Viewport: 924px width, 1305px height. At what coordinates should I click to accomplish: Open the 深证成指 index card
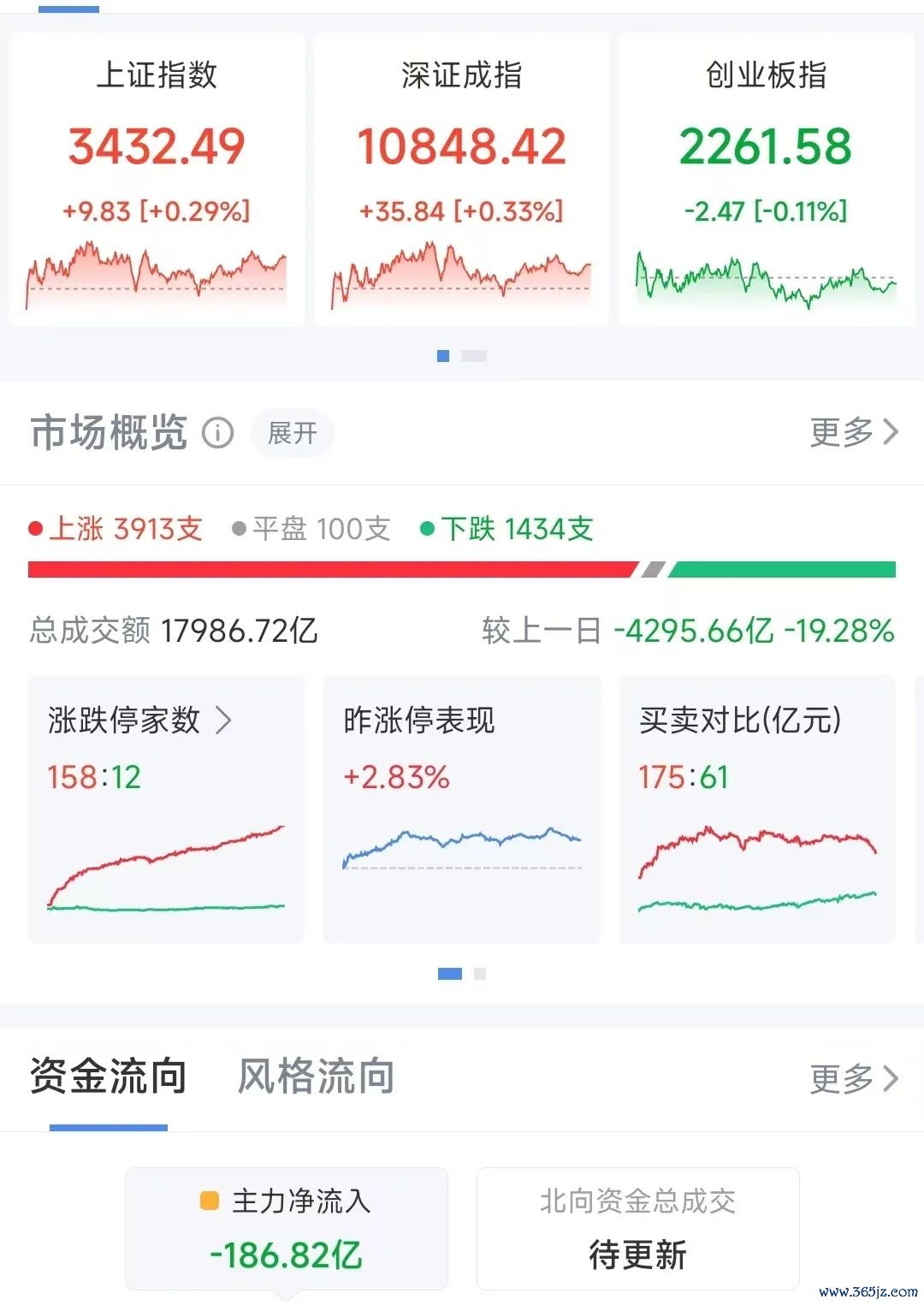pos(461,180)
